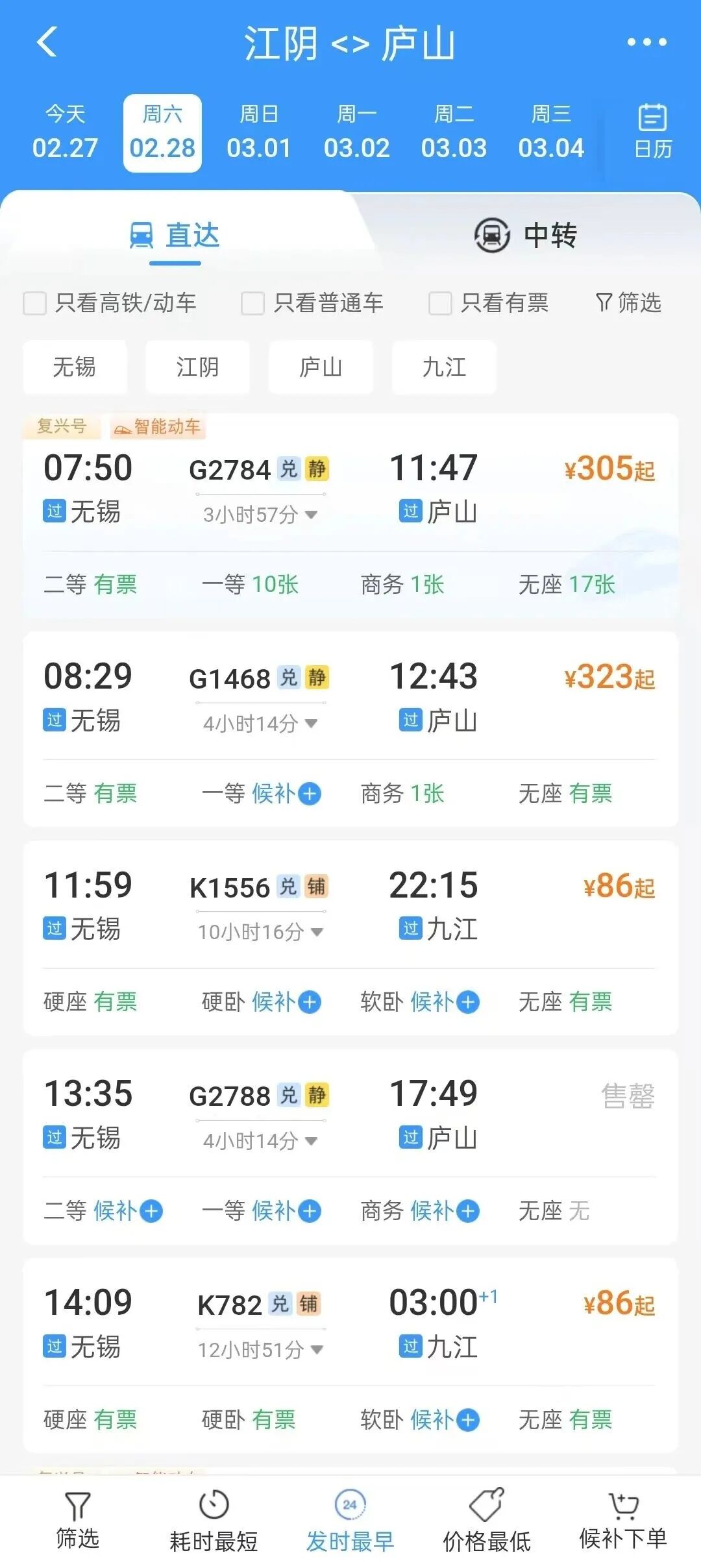Filter stations by 九江 chip
Screen dimensions: 701x1568
tap(444, 367)
